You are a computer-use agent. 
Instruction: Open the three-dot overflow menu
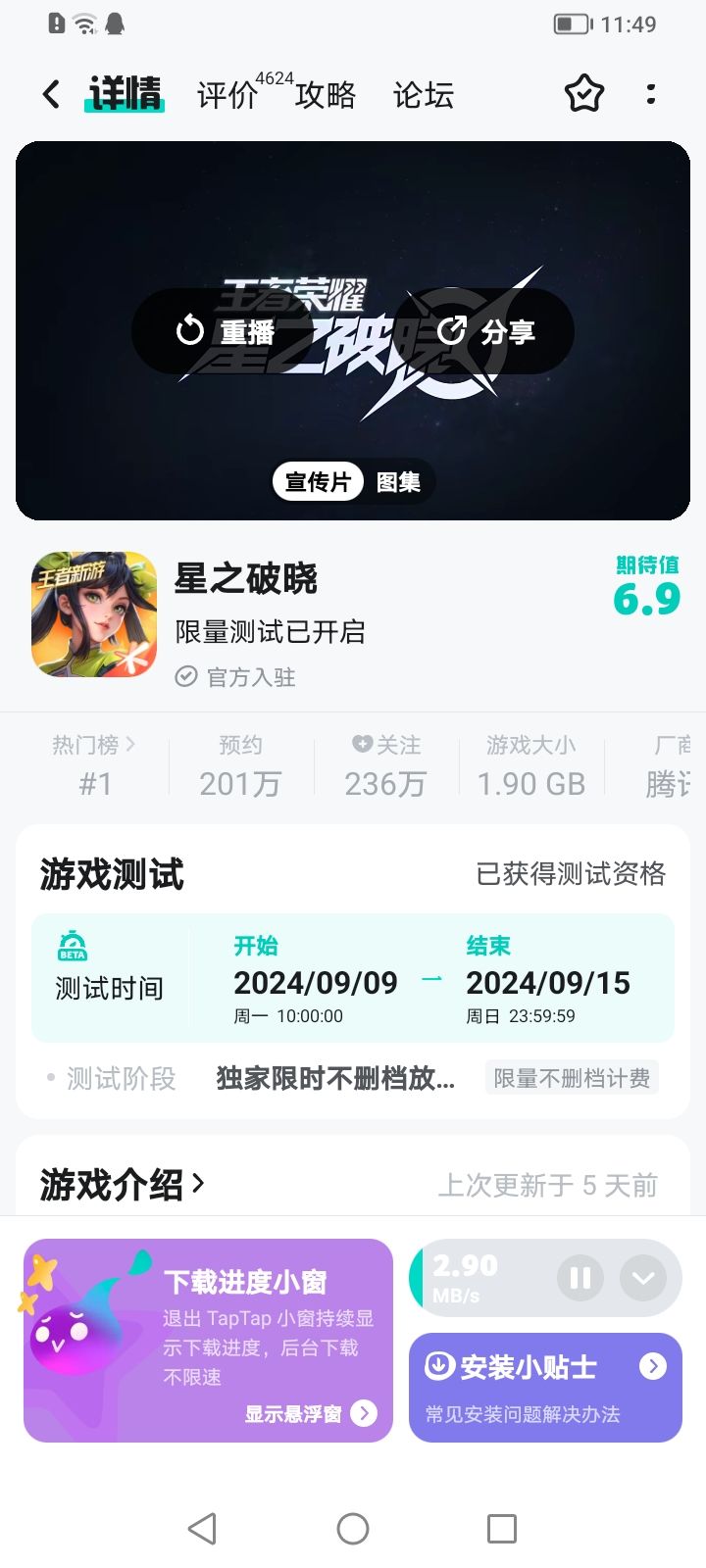[651, 94]
